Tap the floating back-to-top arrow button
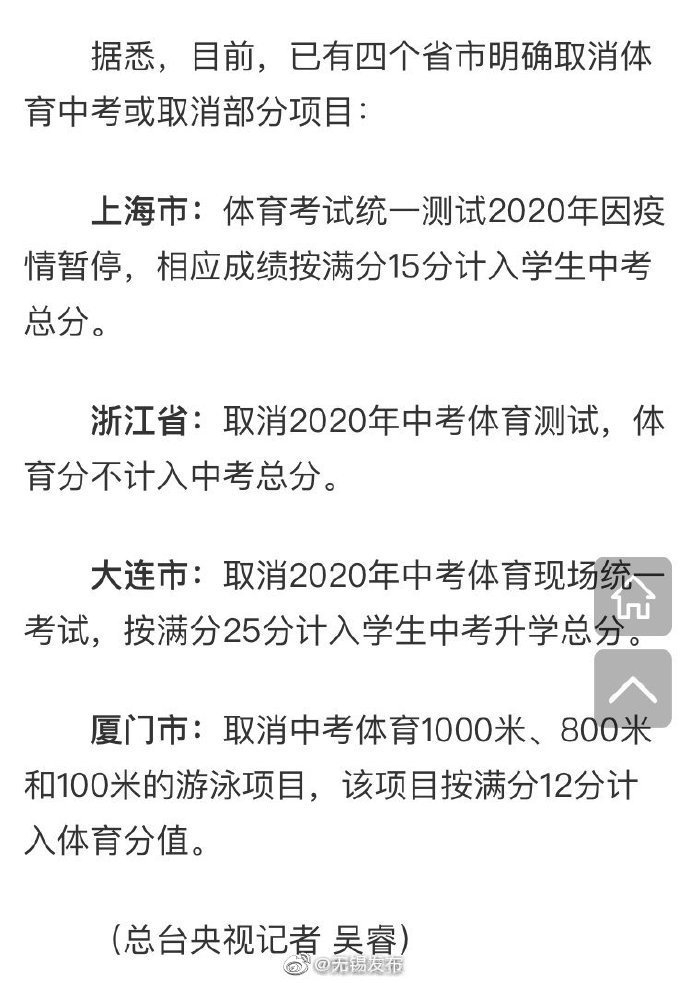 click(632, 688)
